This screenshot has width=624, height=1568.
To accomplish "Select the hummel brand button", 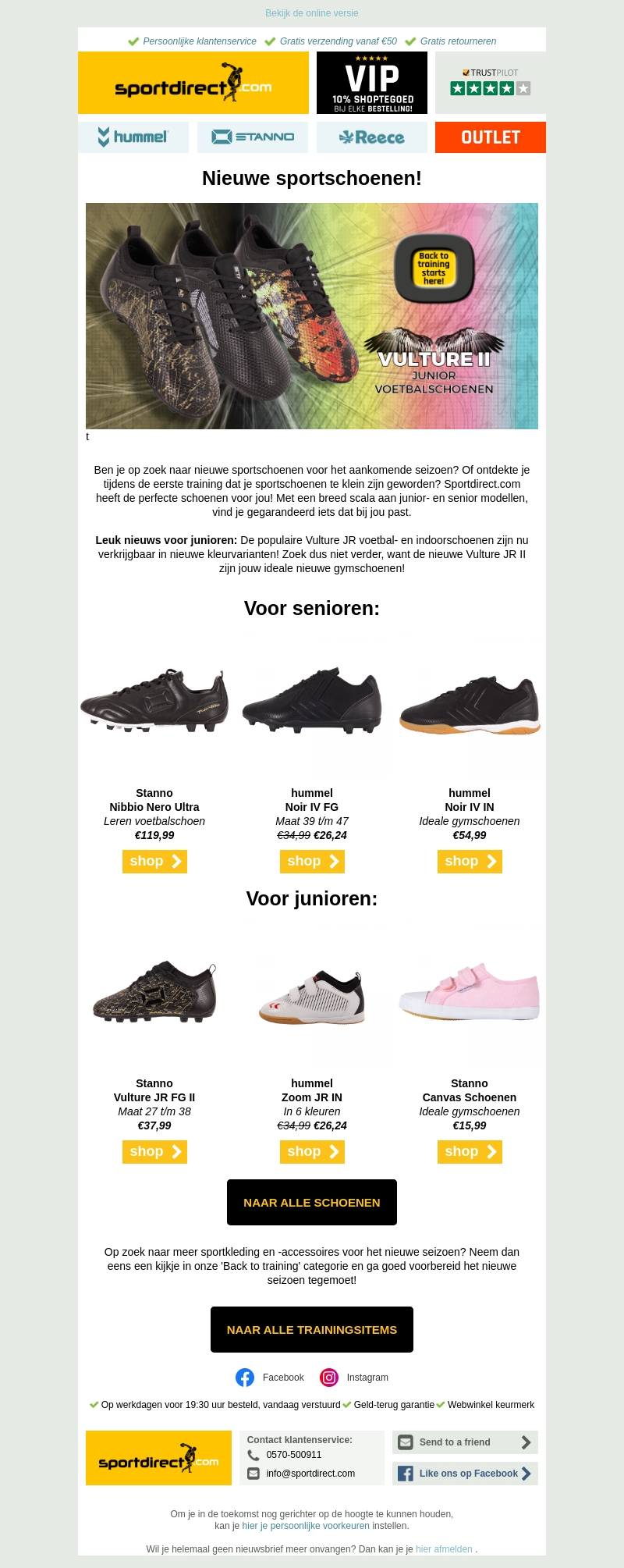I will tap(133, 137).
